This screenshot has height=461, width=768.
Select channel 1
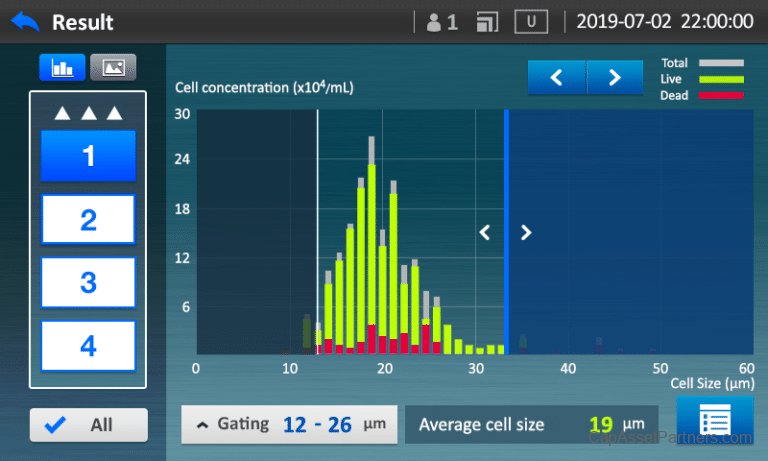coord(88,156)
